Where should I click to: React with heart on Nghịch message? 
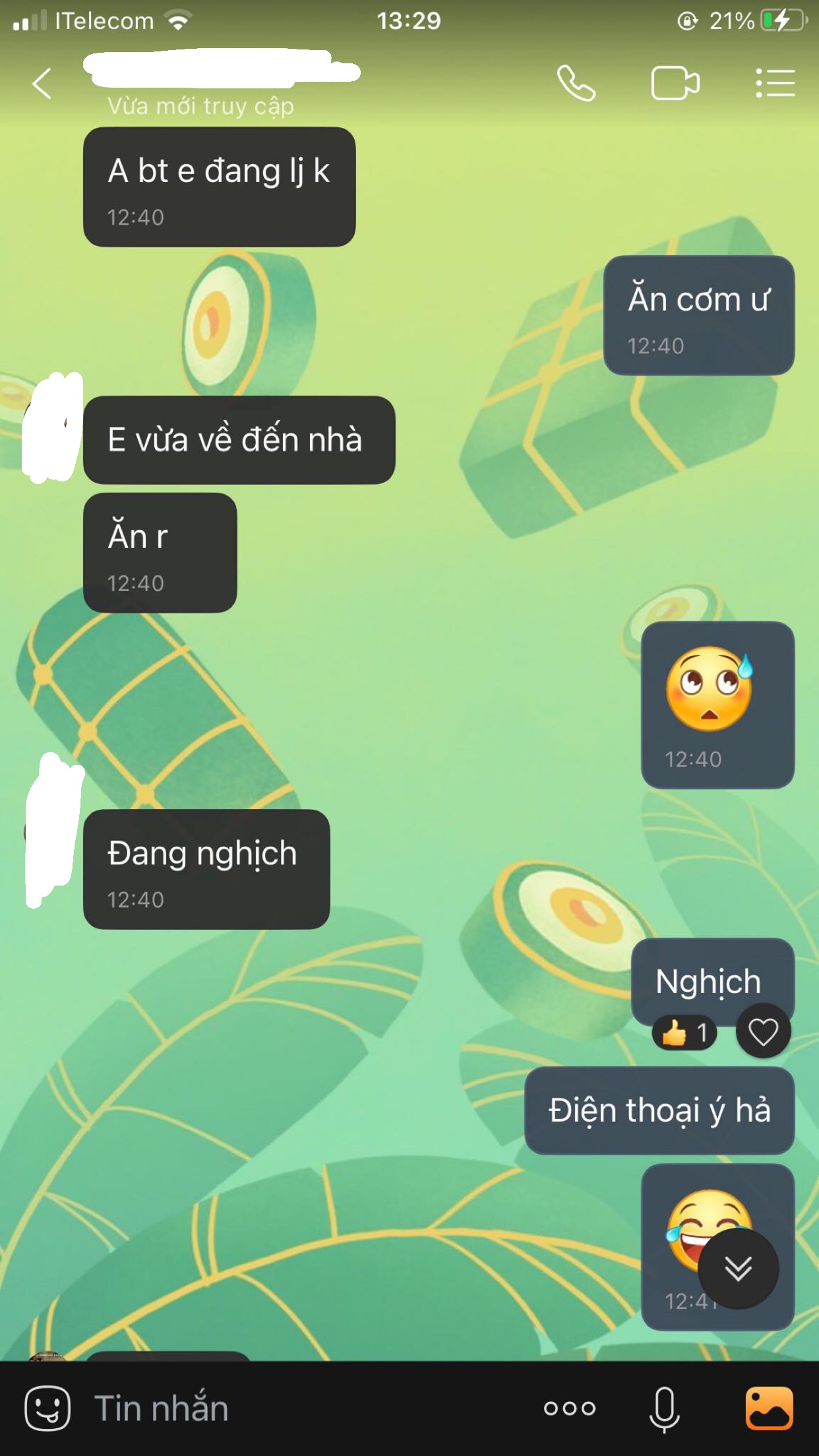pos(763,1032)
